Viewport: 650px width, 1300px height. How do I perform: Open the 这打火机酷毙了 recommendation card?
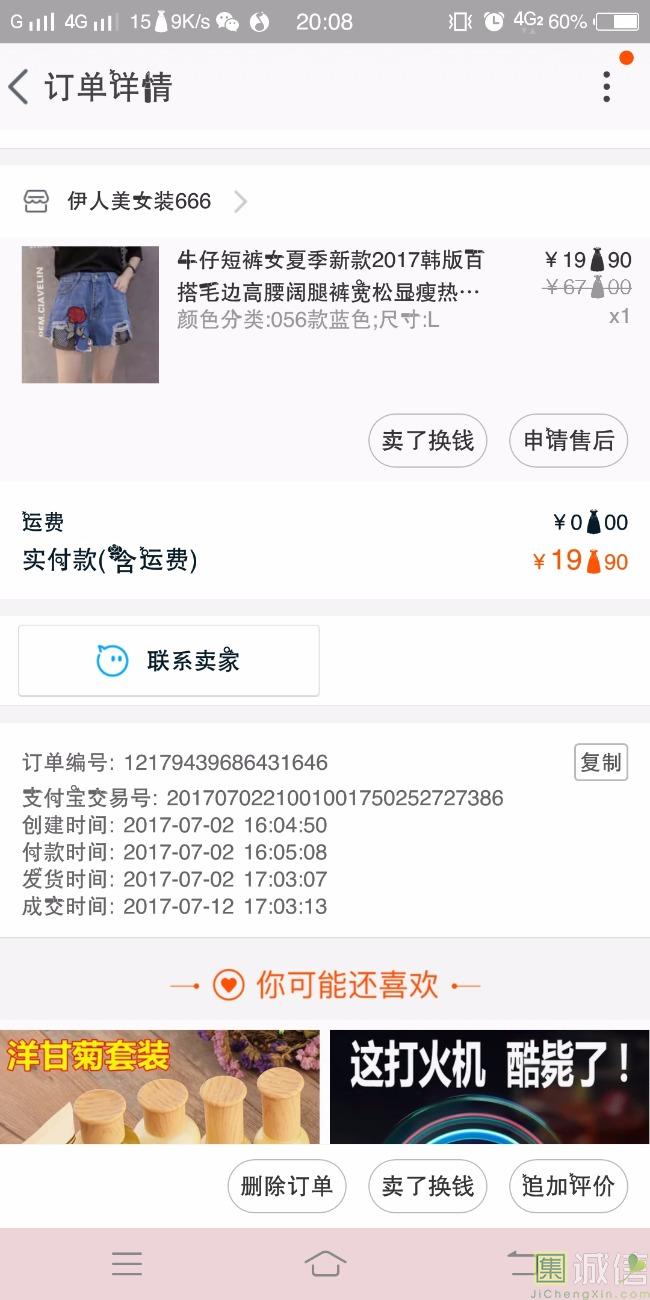[x=490, y=1087]
